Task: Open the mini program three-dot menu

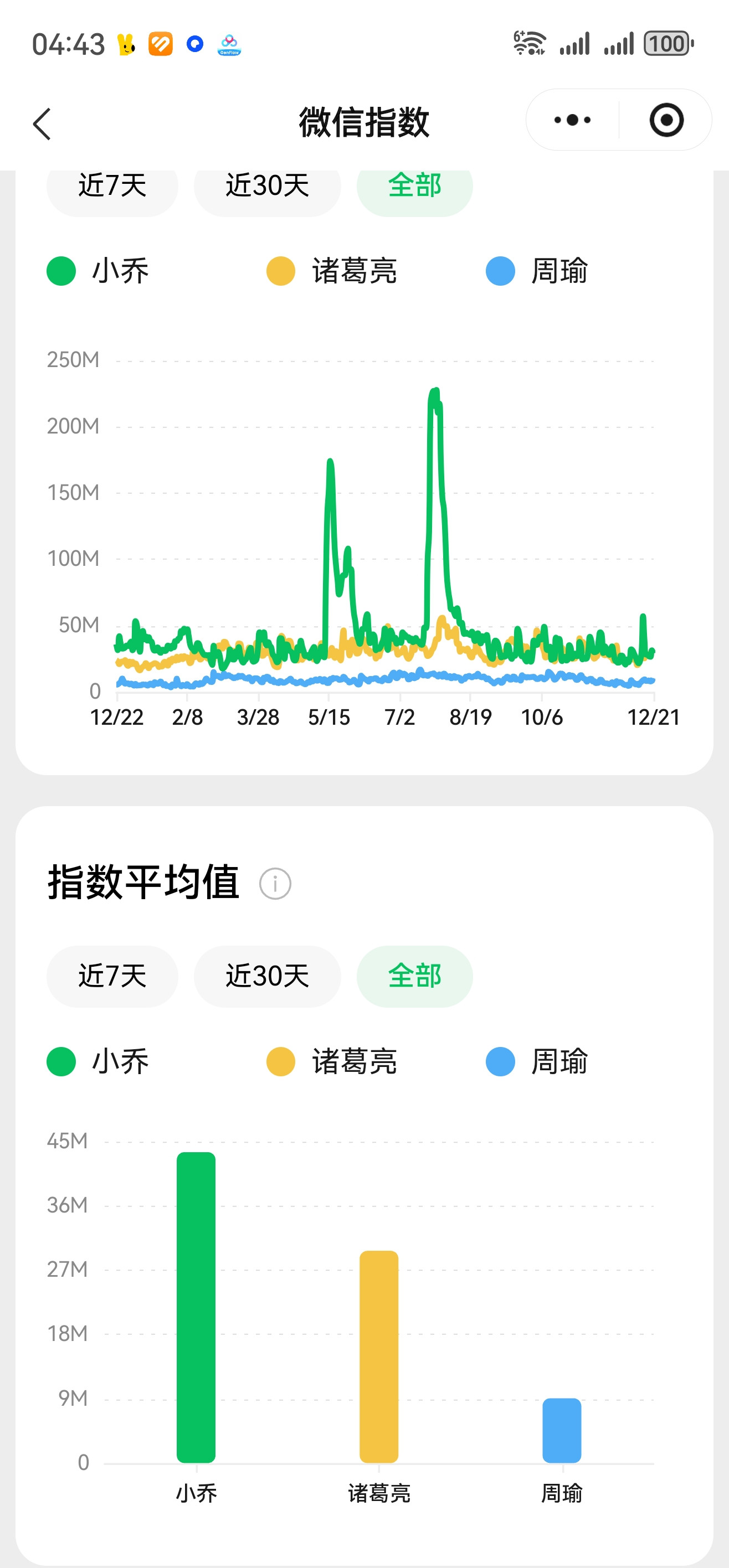Action: (x=572, y=120)
